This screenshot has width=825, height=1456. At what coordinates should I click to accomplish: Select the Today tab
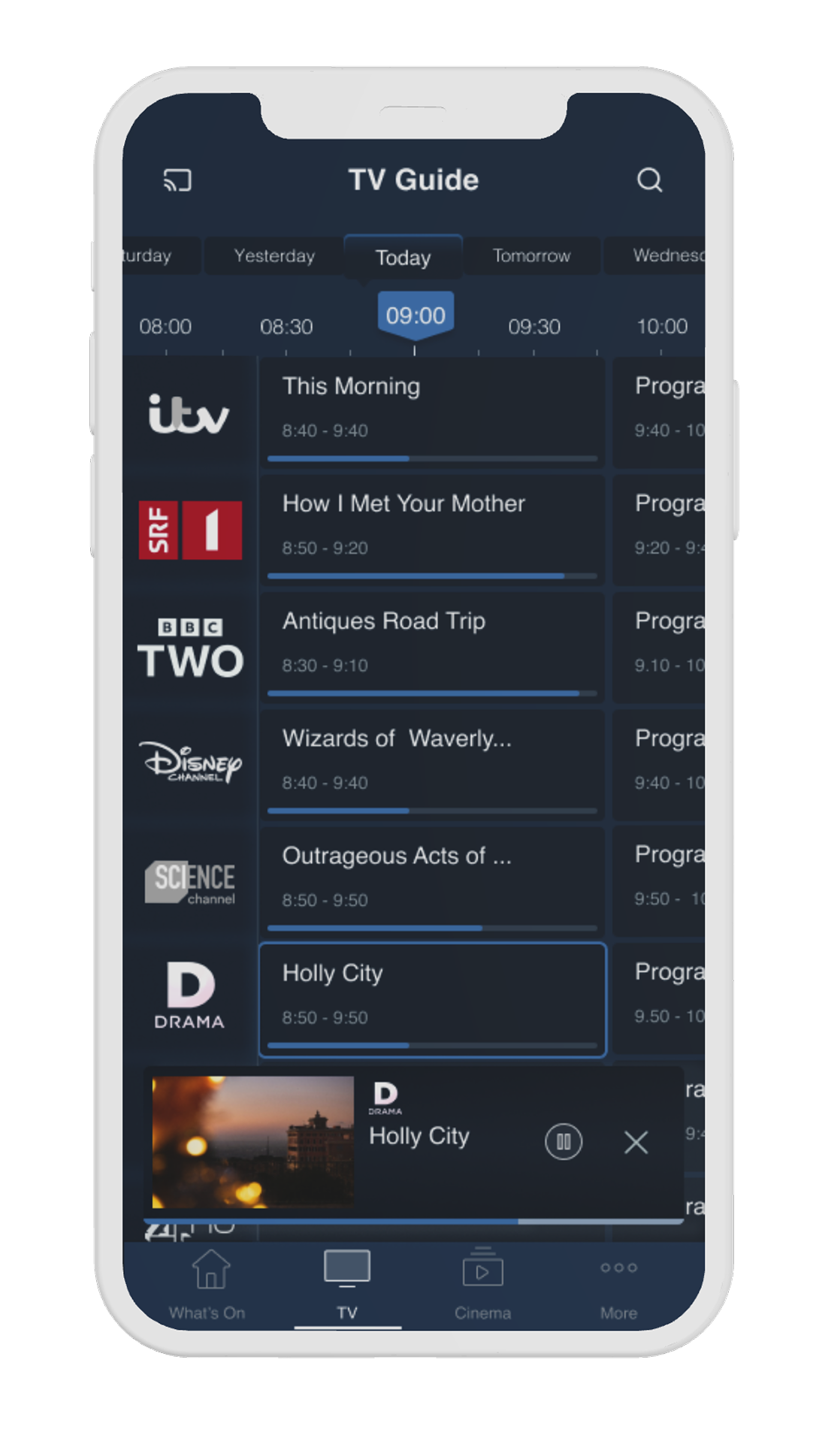coord(403,257)
